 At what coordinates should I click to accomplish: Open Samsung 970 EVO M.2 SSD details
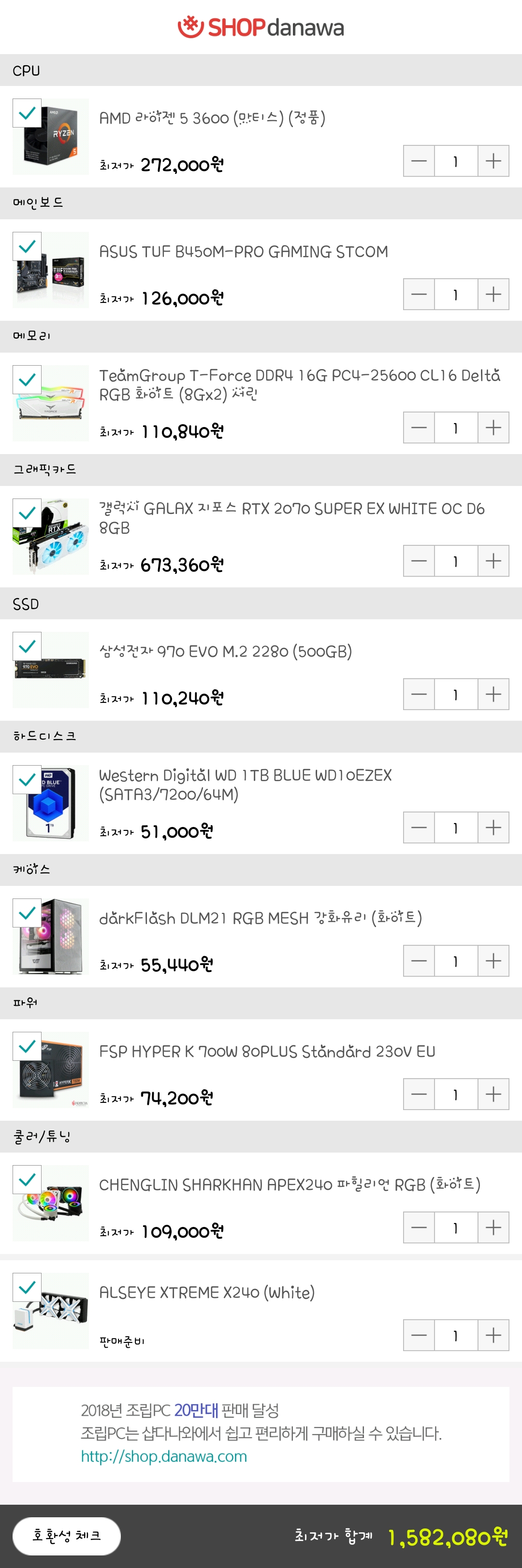click(x=225, y=652)
